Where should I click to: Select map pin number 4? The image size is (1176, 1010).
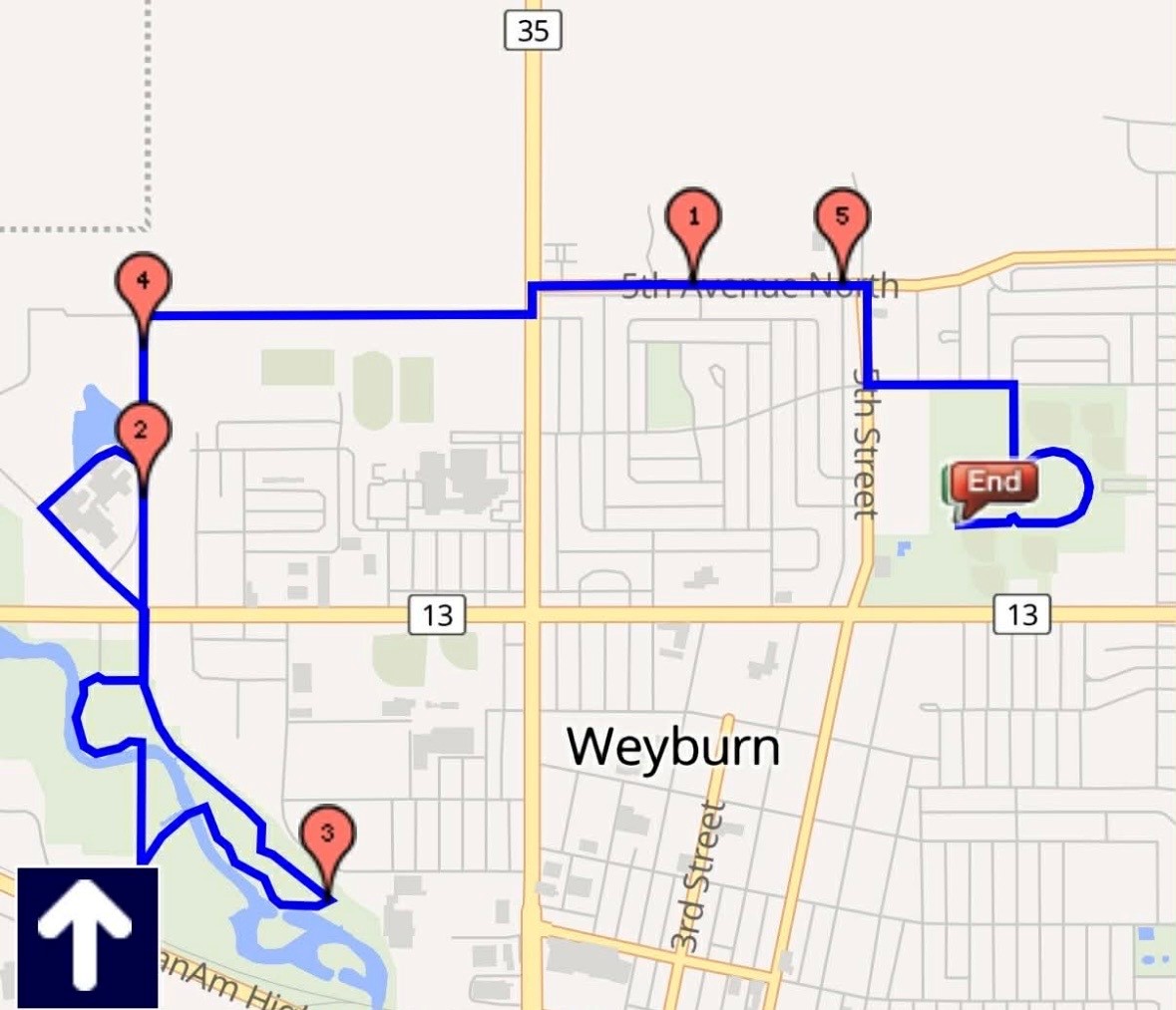tap(144, 283)
